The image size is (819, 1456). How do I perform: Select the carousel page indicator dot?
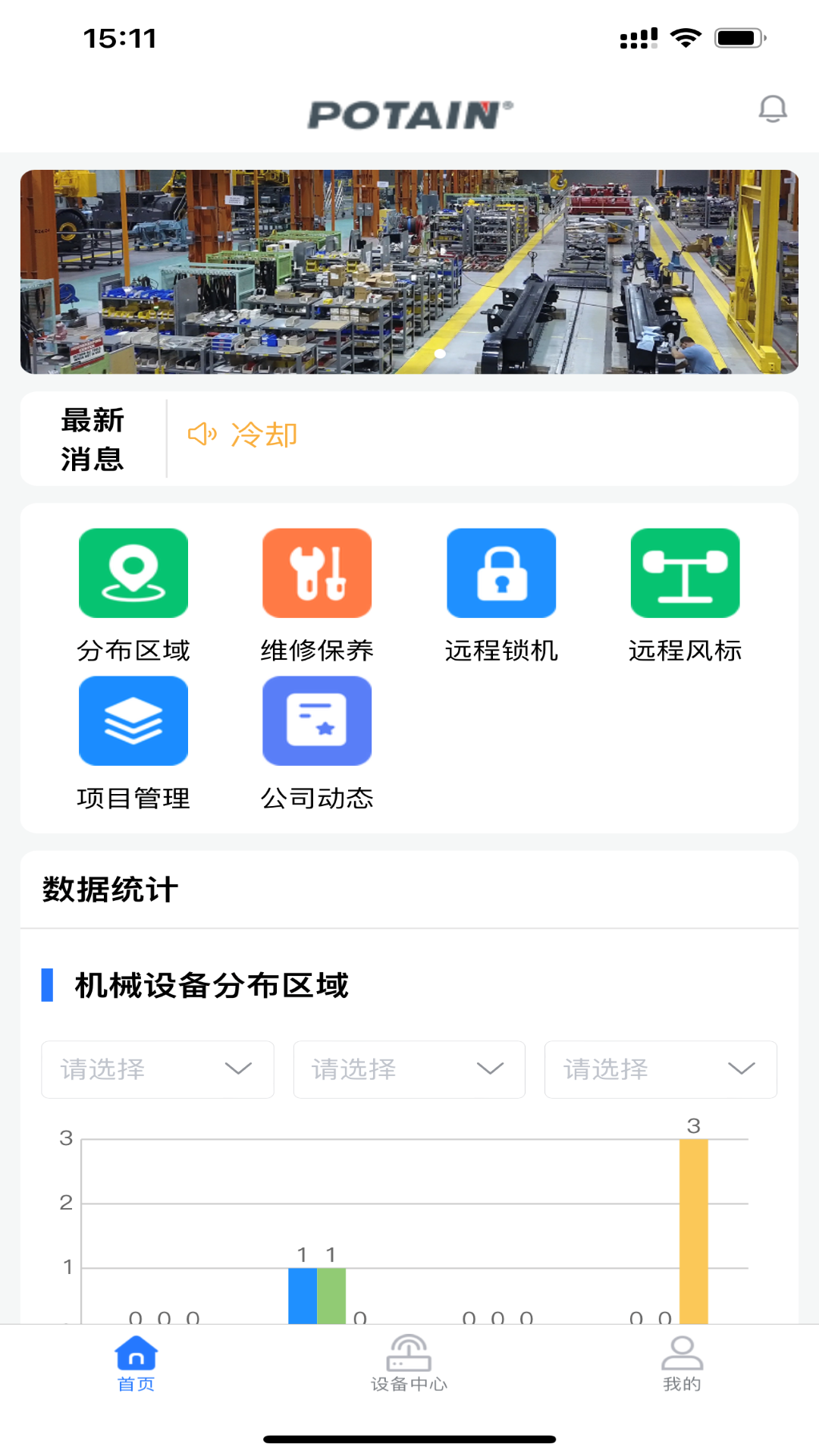(x=438, y=353)
